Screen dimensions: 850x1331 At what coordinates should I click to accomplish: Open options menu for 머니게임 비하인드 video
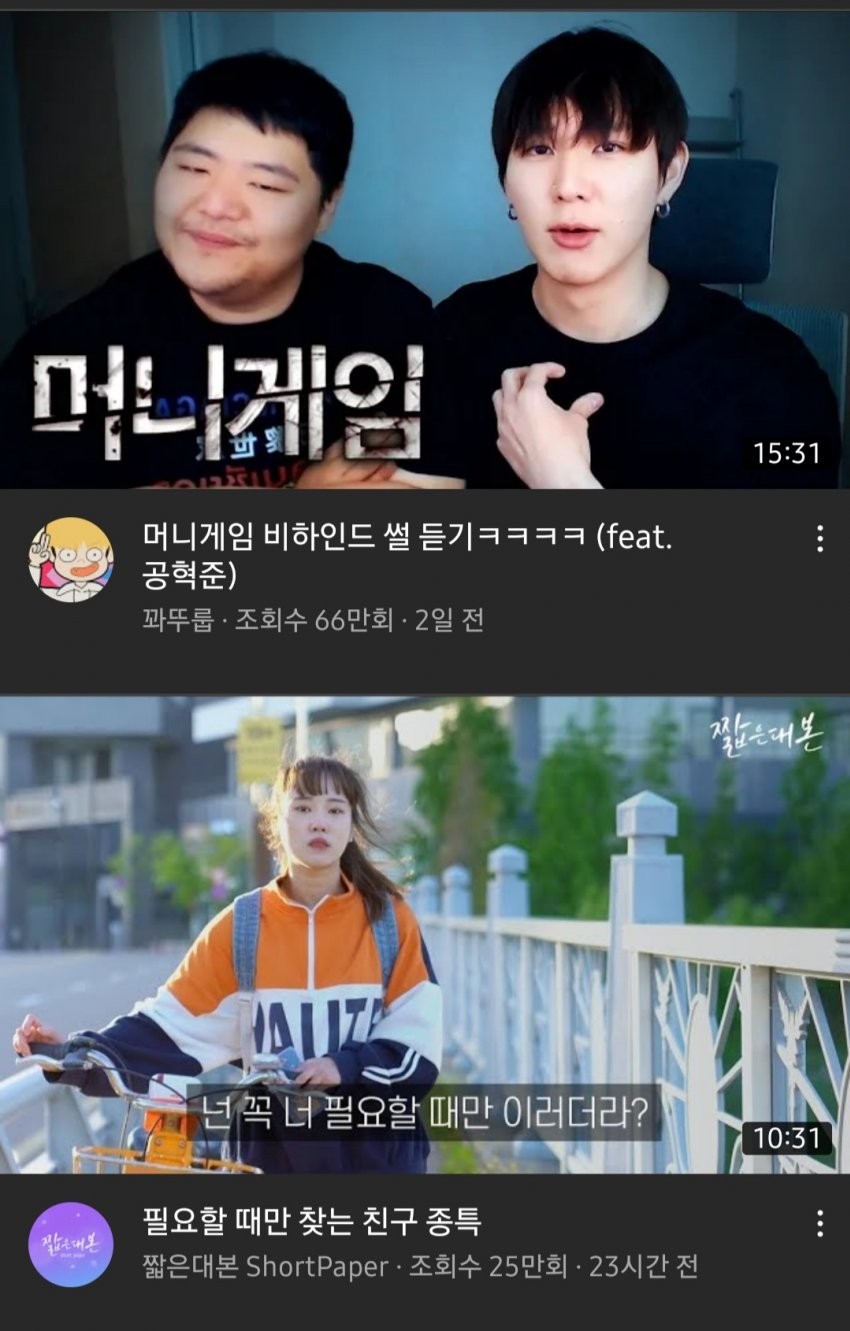[x=819, y=539]
